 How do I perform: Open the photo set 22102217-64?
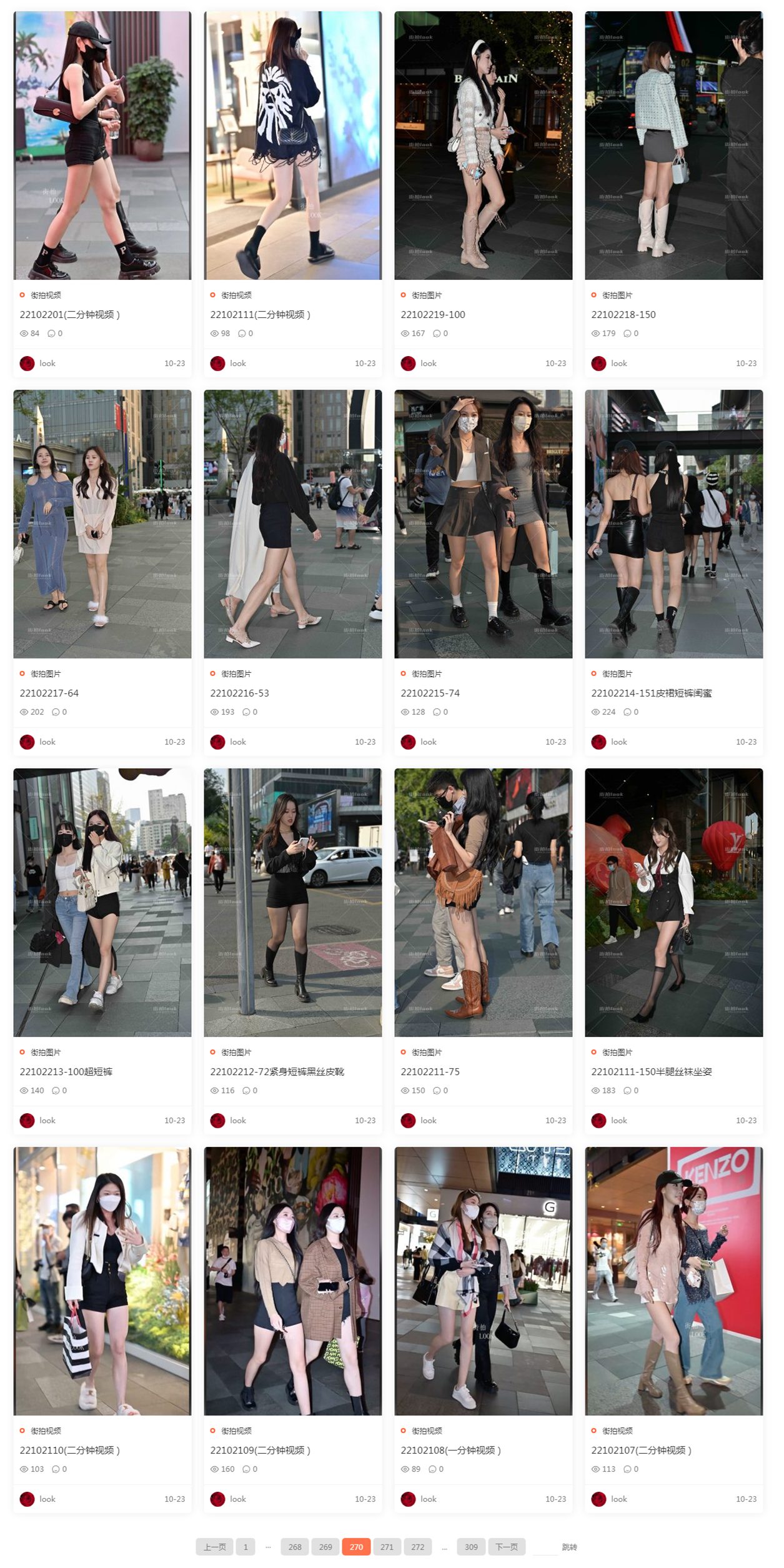49,693
